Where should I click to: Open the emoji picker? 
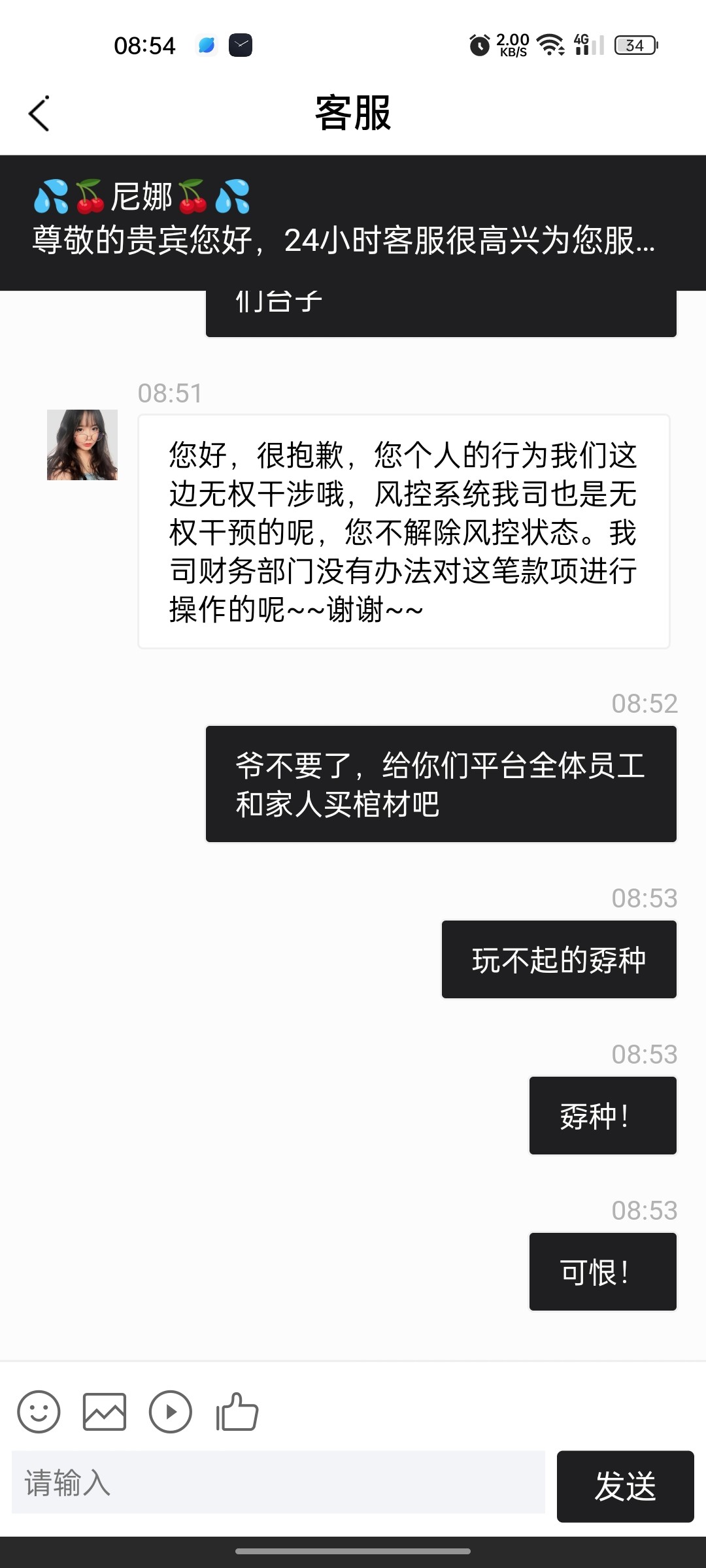pyautogui.click(x=39, y=1412)
